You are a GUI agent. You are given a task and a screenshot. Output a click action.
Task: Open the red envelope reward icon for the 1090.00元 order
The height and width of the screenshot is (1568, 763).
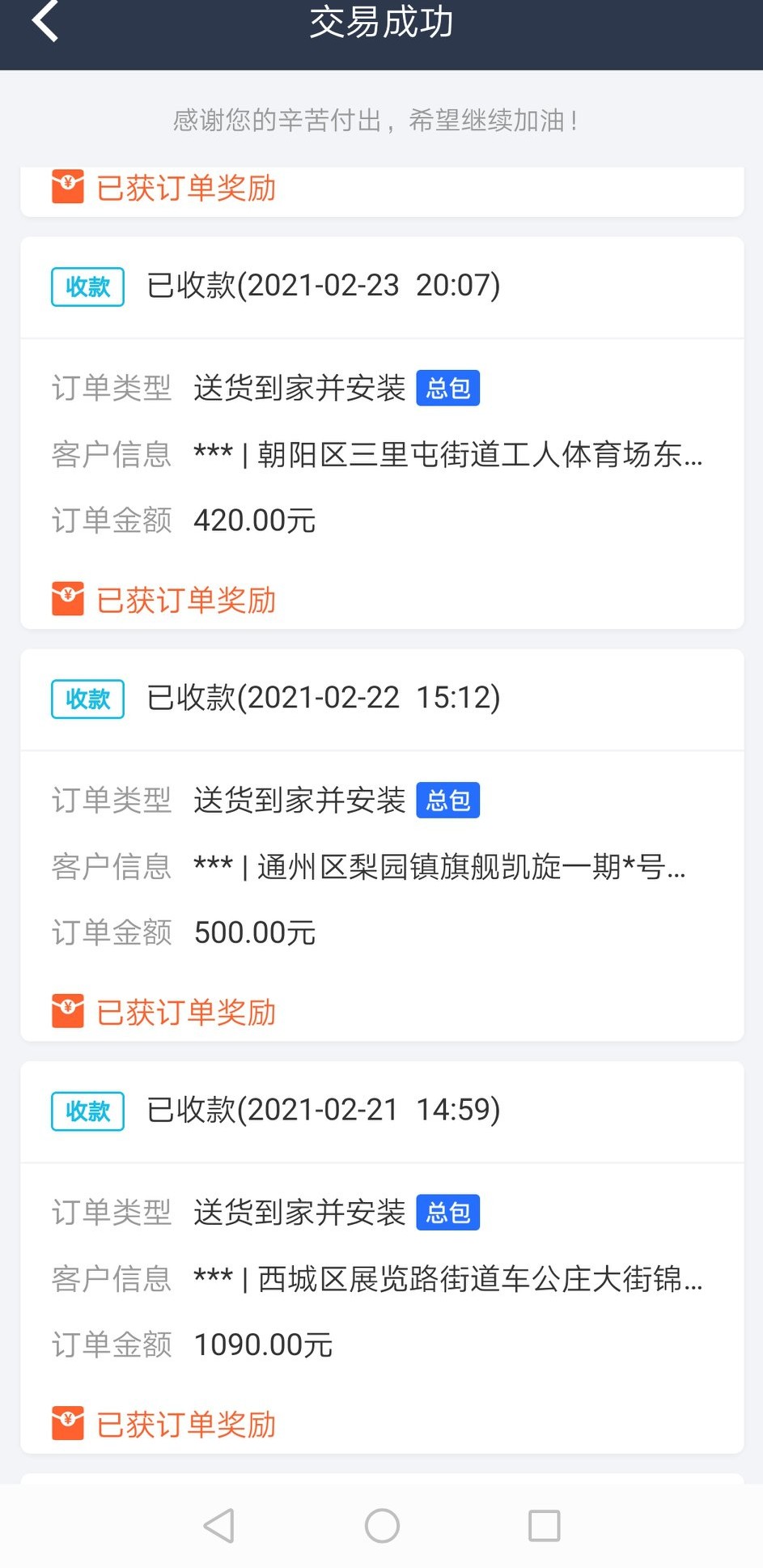(x=69, y=1425)
